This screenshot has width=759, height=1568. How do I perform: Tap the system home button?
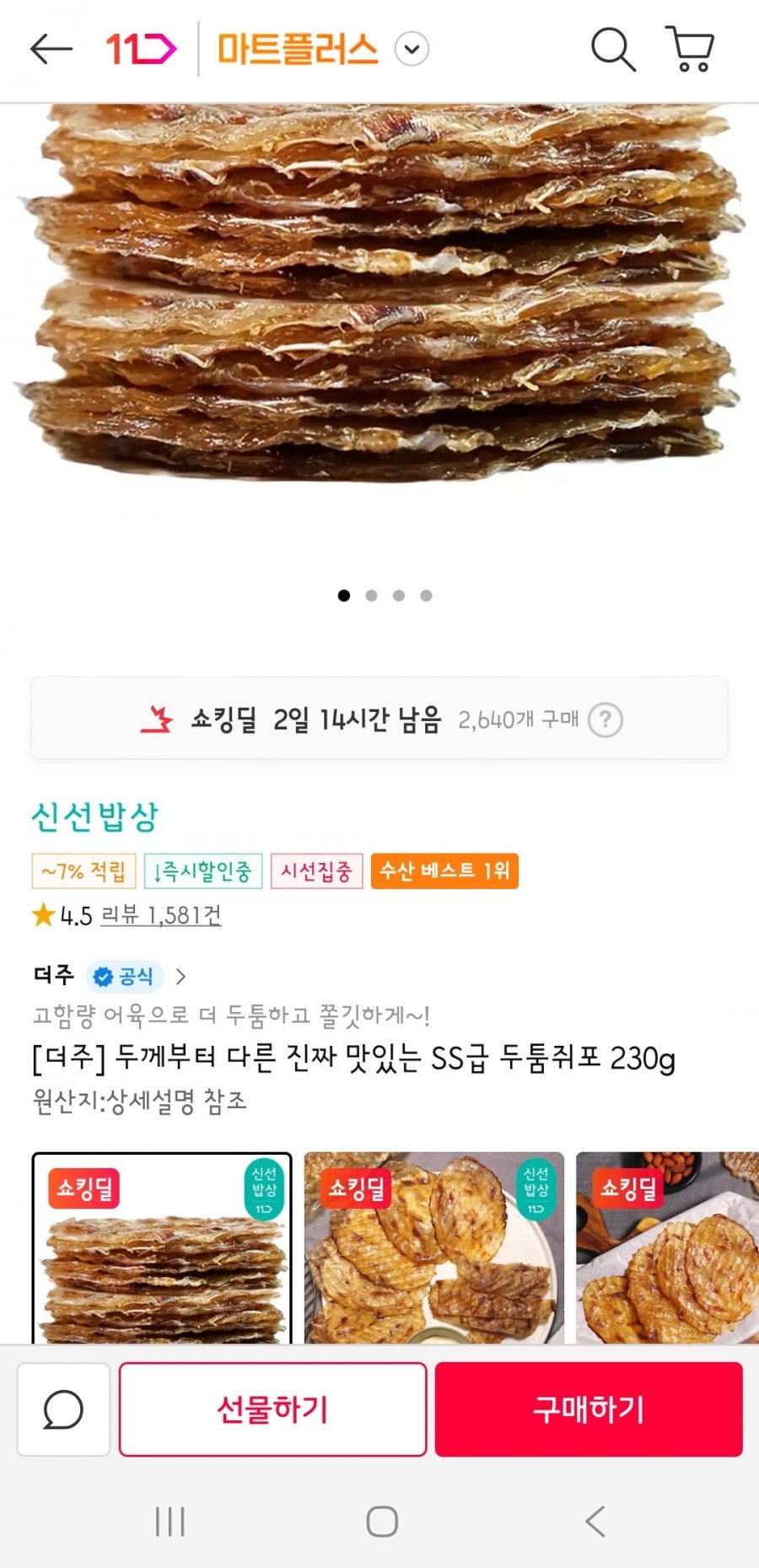(382, 1522)
